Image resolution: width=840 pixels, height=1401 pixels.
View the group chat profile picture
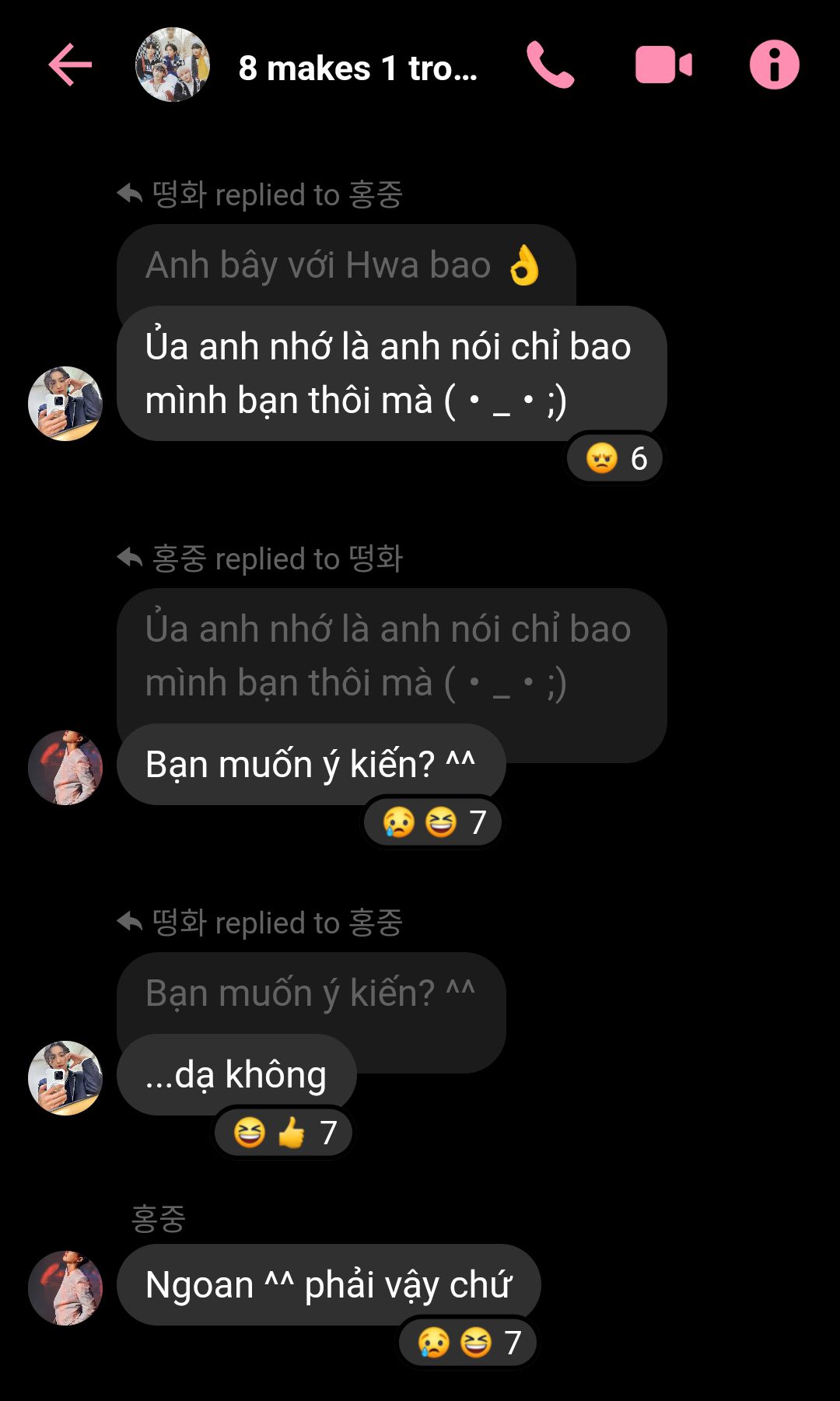pos(173,65)
